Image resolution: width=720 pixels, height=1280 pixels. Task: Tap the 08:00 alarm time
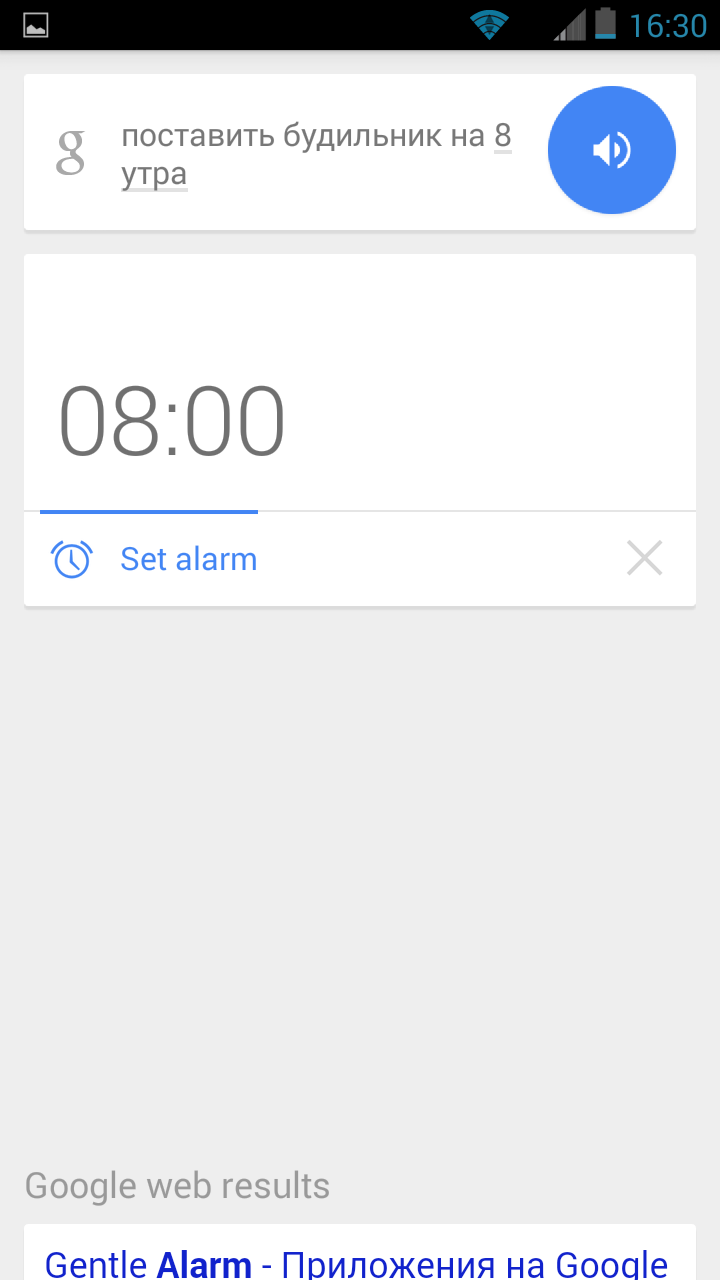click(x=172, y=421)
